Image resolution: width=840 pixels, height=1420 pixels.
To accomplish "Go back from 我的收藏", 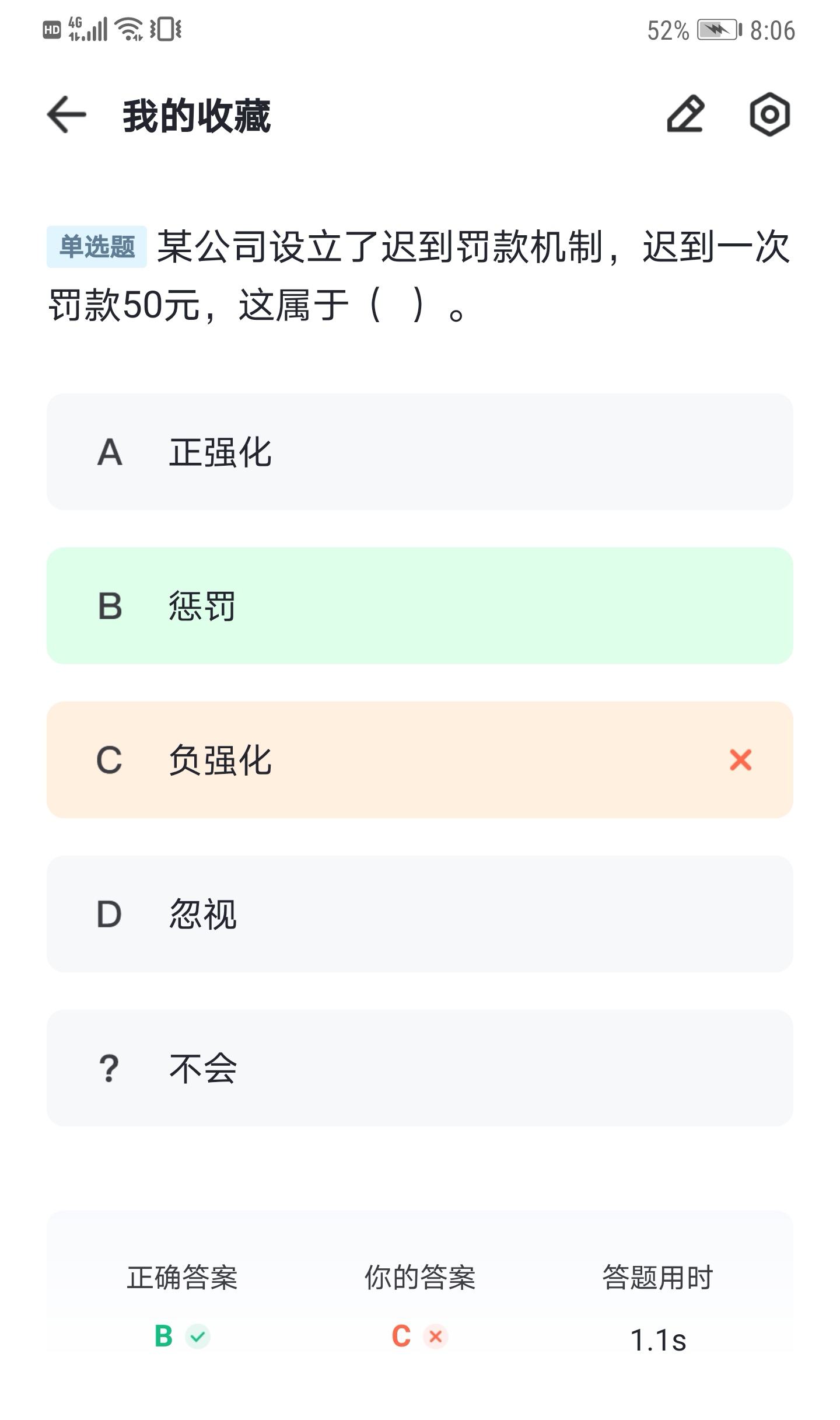I will 66,114.
